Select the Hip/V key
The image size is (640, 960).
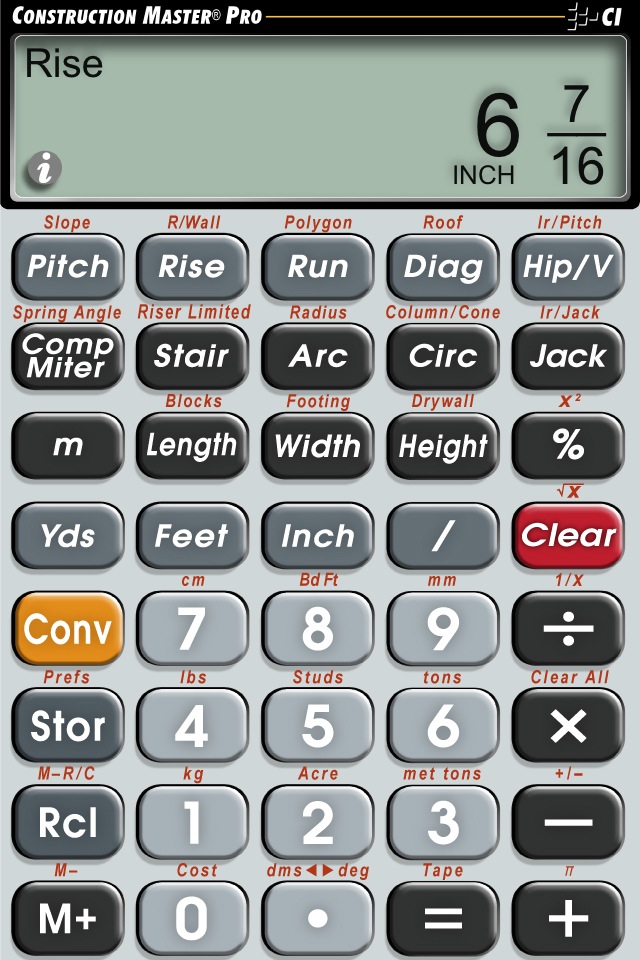click(568, 267)
